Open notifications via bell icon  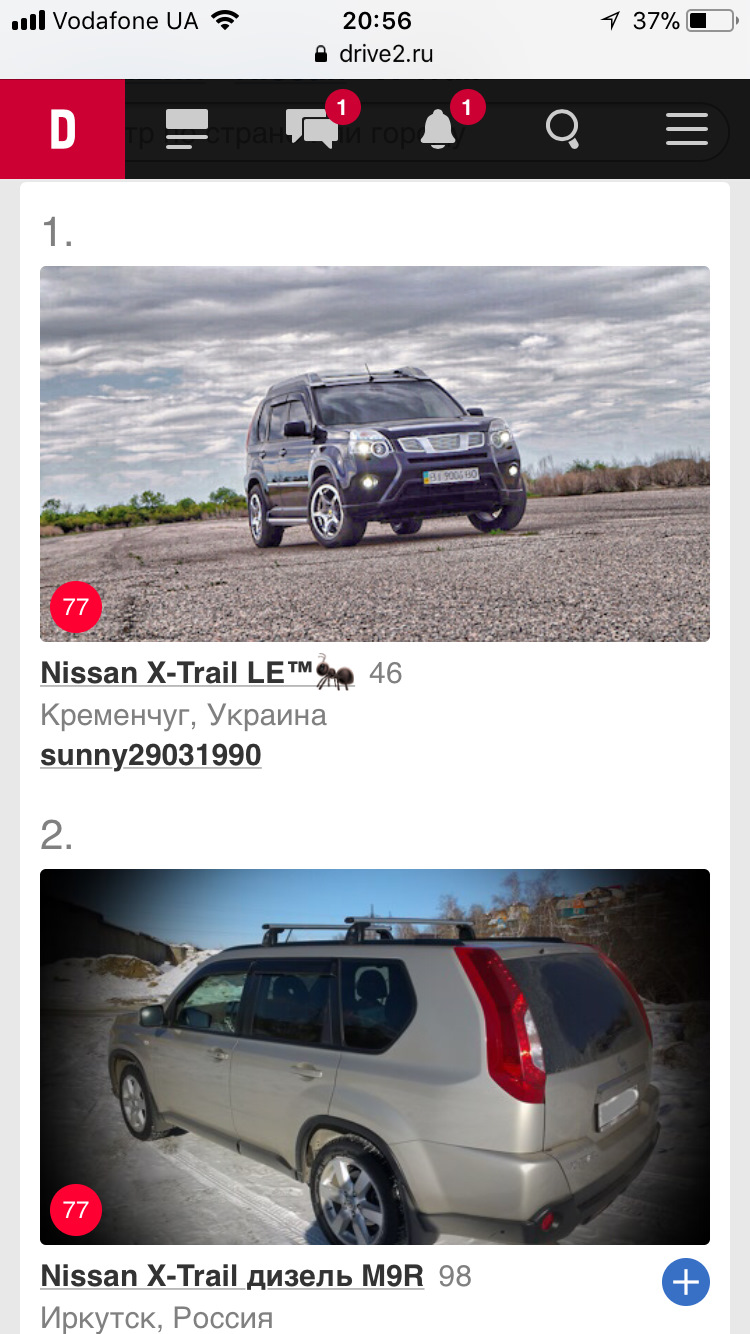coord(438,129)
